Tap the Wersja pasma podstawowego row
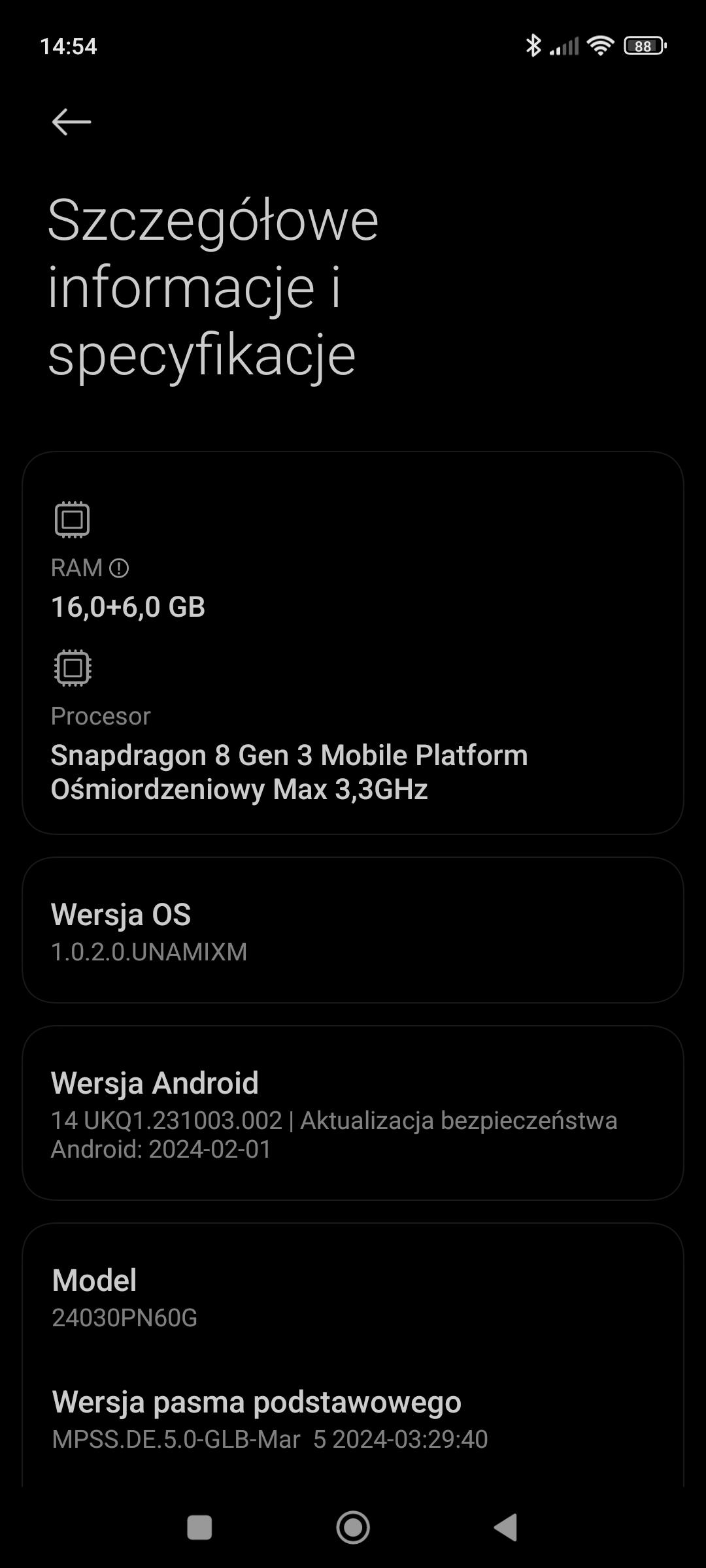This screenshot has height=1568, width=706. pos(353,1419)
